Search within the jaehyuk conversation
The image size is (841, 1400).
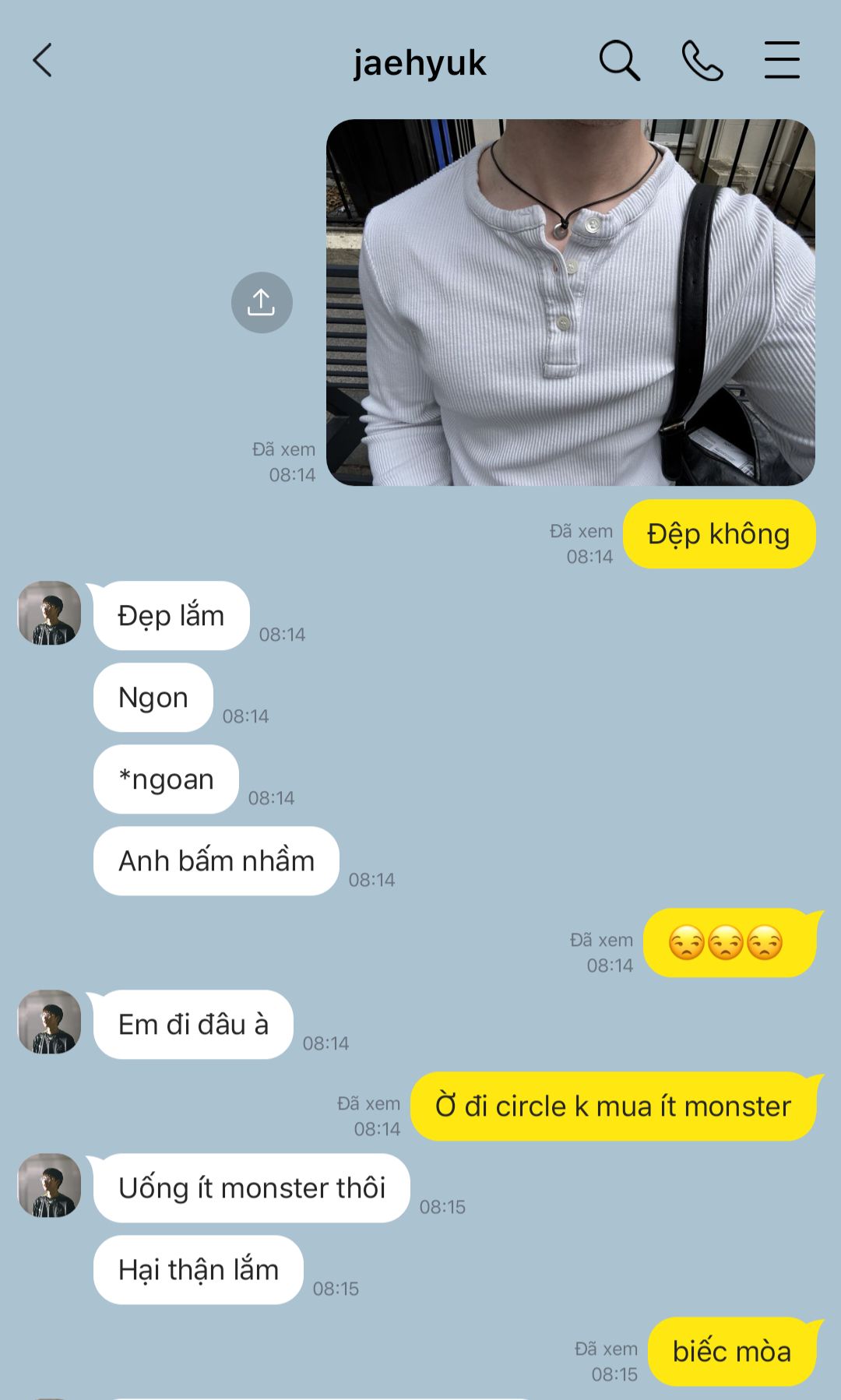click(619, 61)
